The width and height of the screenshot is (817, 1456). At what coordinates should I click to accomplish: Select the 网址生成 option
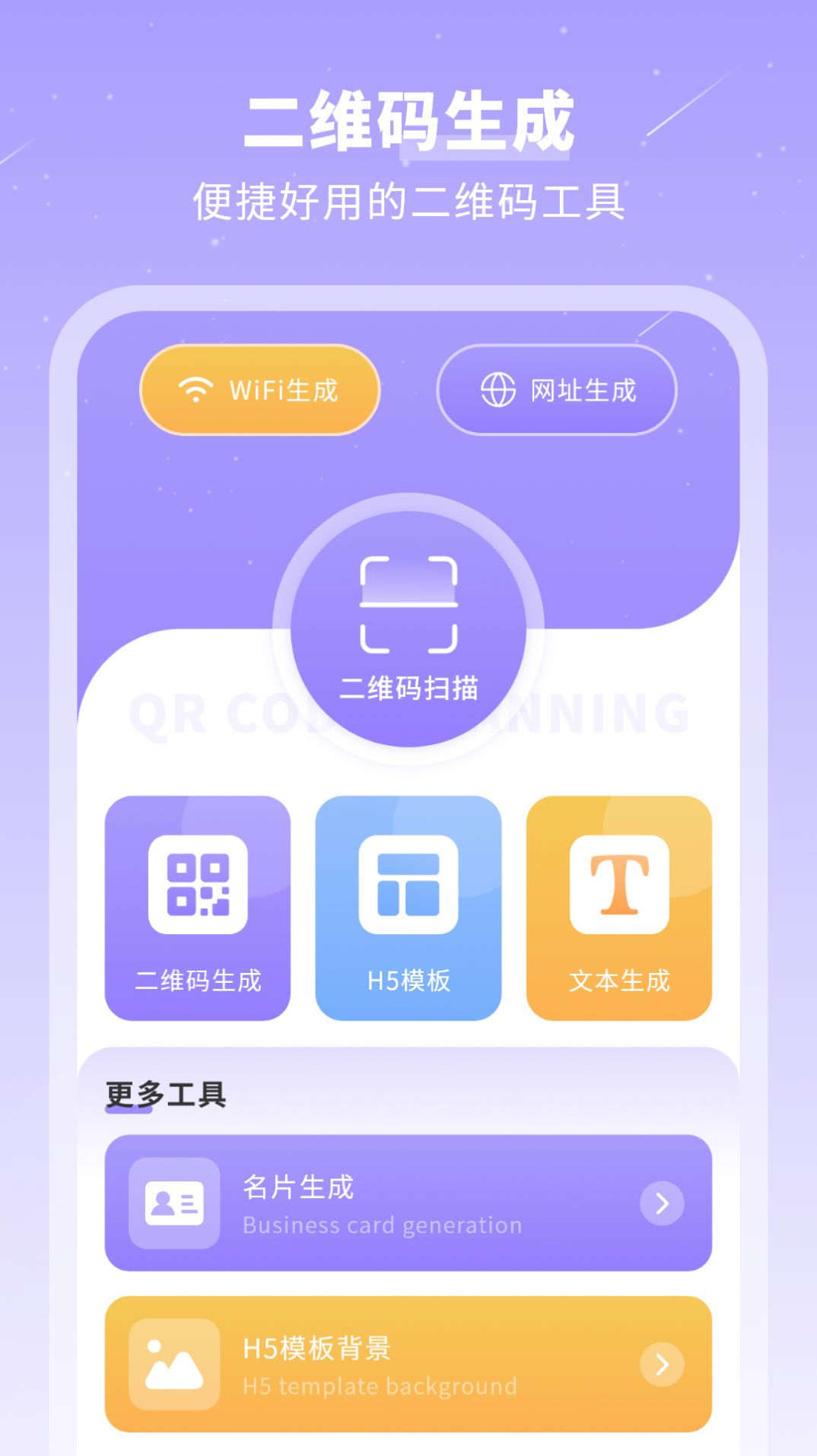[555, 390]
